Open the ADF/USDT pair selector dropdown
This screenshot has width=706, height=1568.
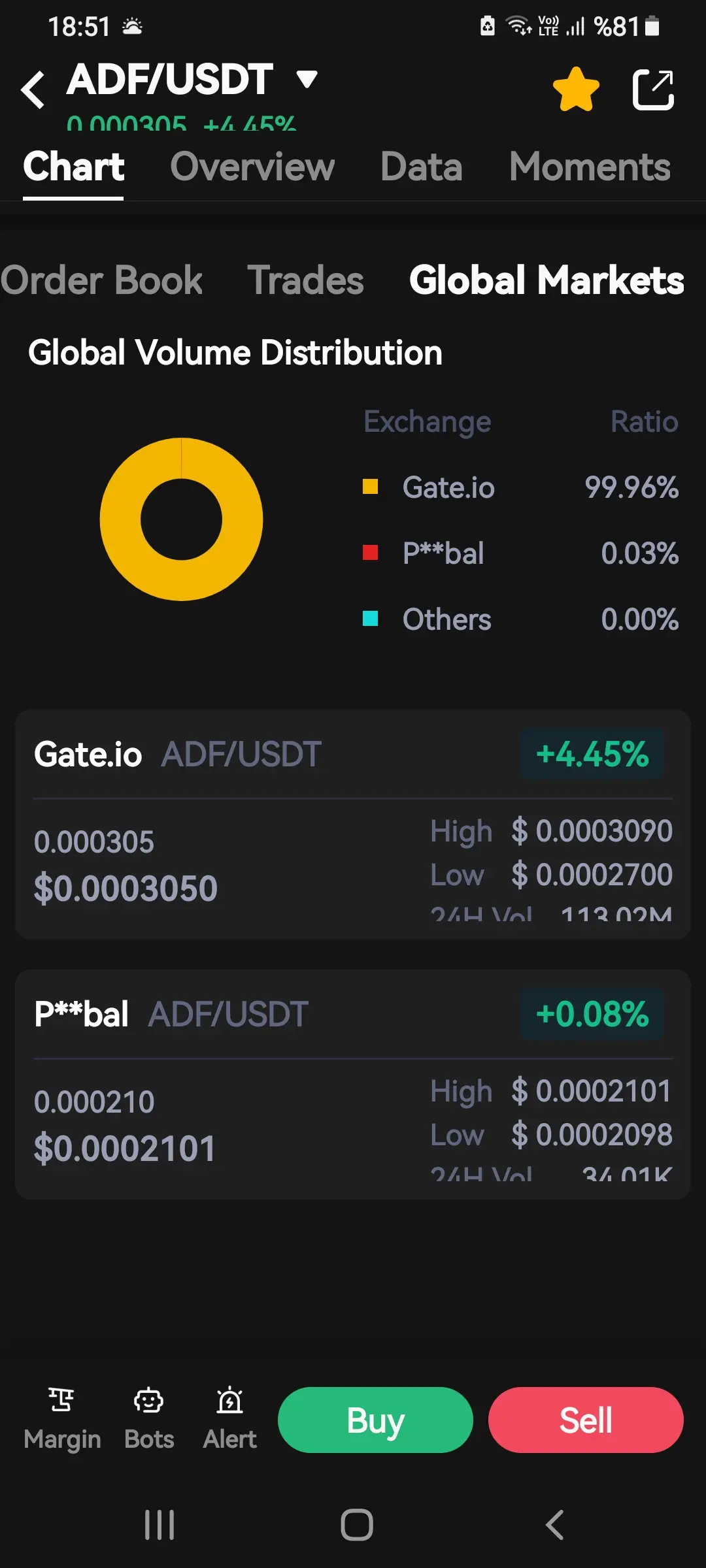pyautogui.click(x=307, y=80)
